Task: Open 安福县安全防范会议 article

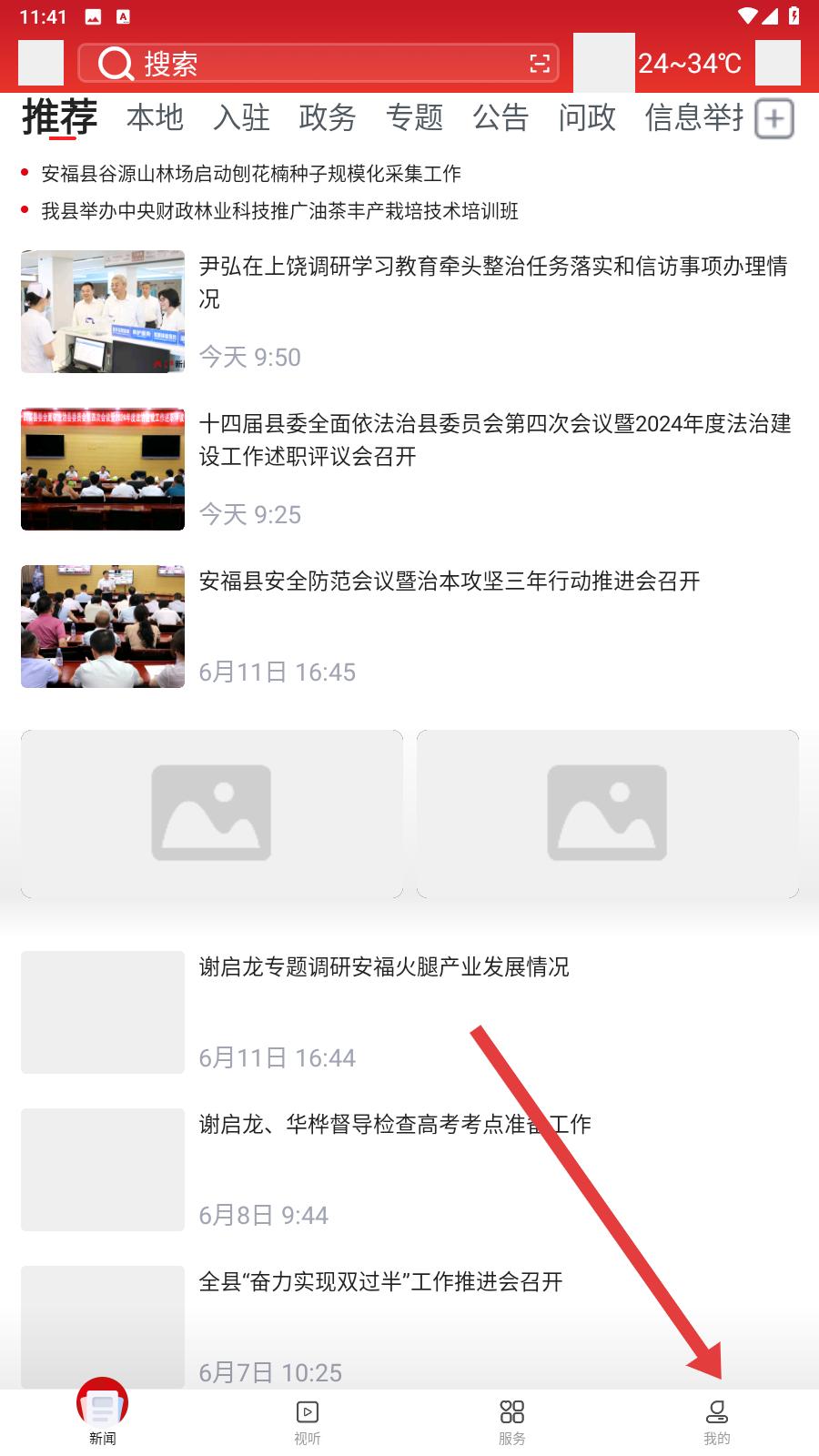Action: [x=409, y=626]
